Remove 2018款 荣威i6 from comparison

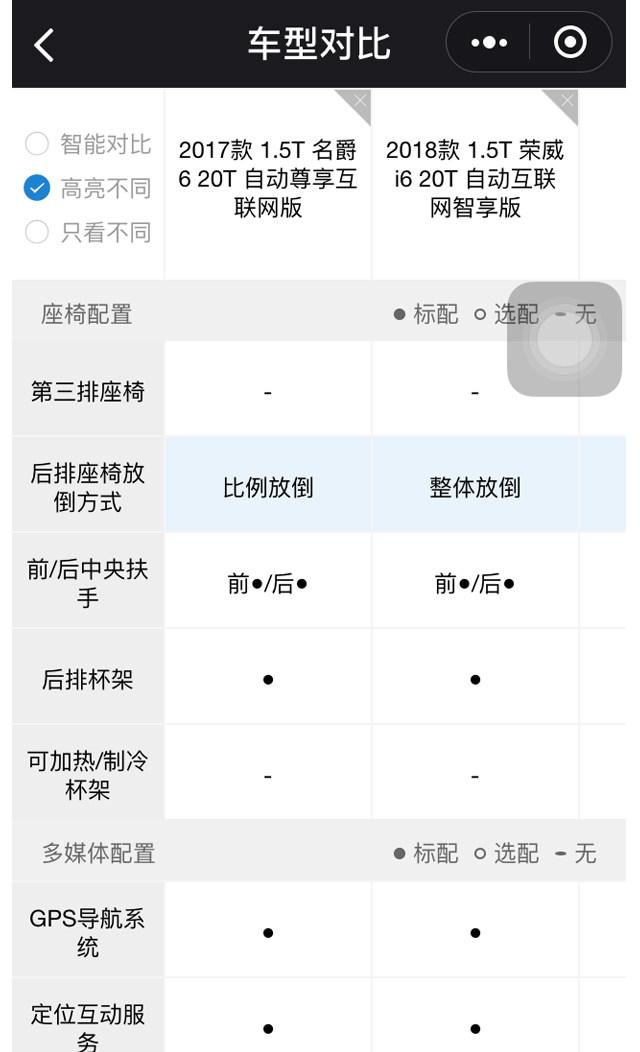coord(567,101)
